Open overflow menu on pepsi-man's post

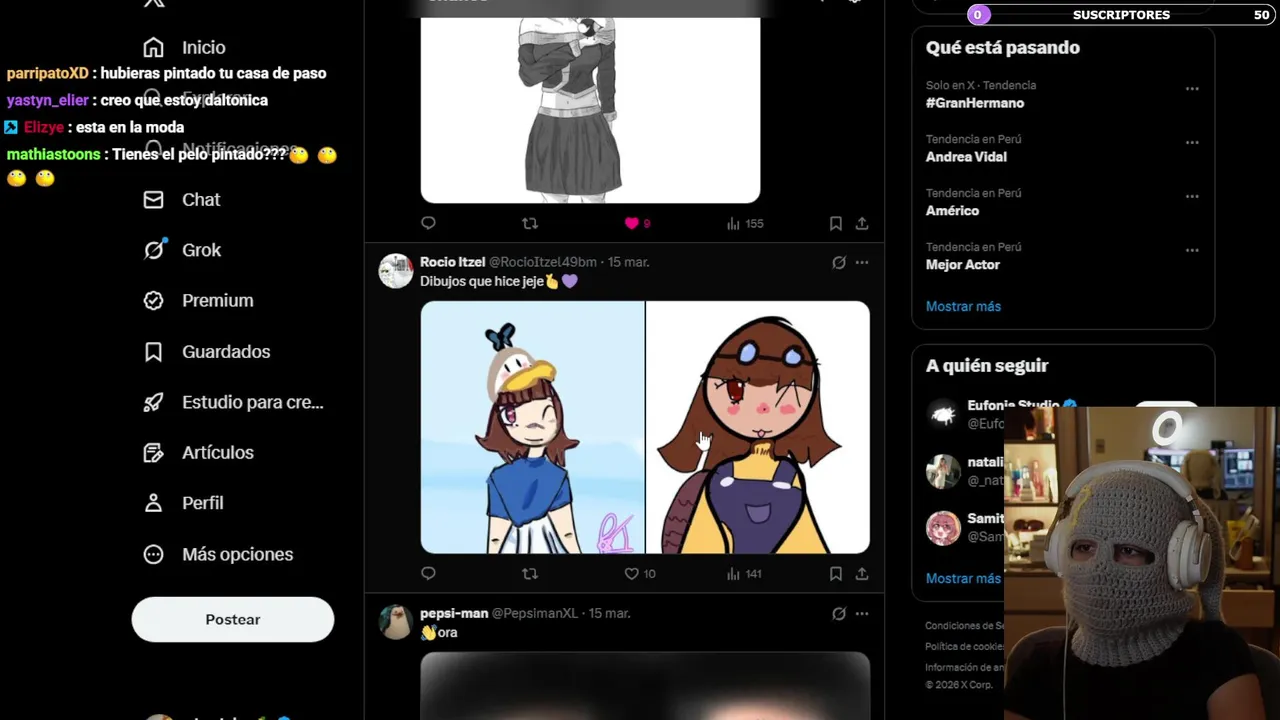pyautogui.click(x=861, y=613)
